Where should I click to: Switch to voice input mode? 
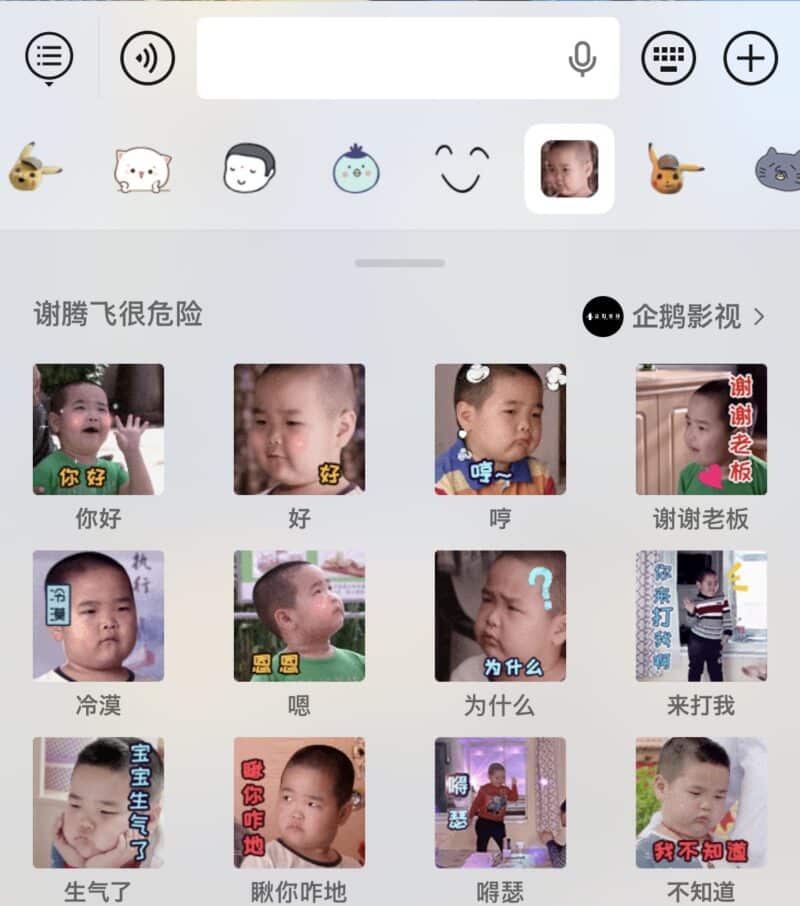pyautogui.click(x=147, y=58)
